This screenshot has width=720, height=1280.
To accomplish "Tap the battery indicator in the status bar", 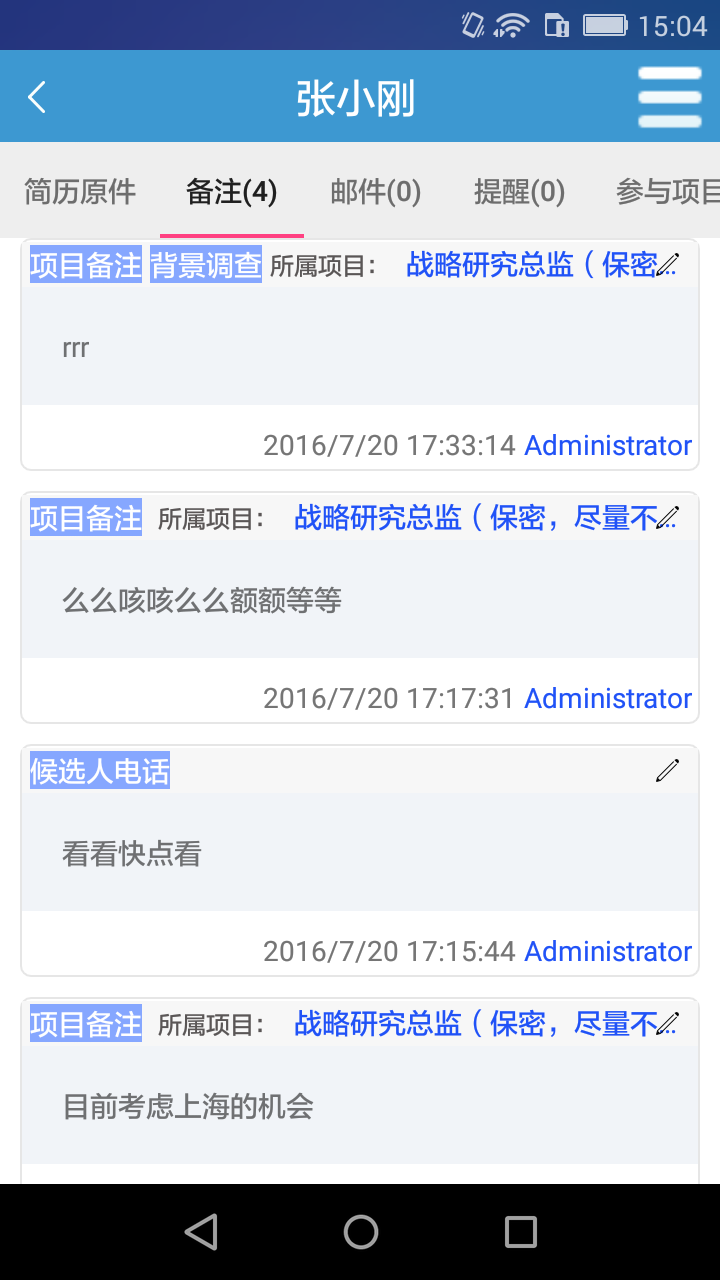I will point(604,24).
